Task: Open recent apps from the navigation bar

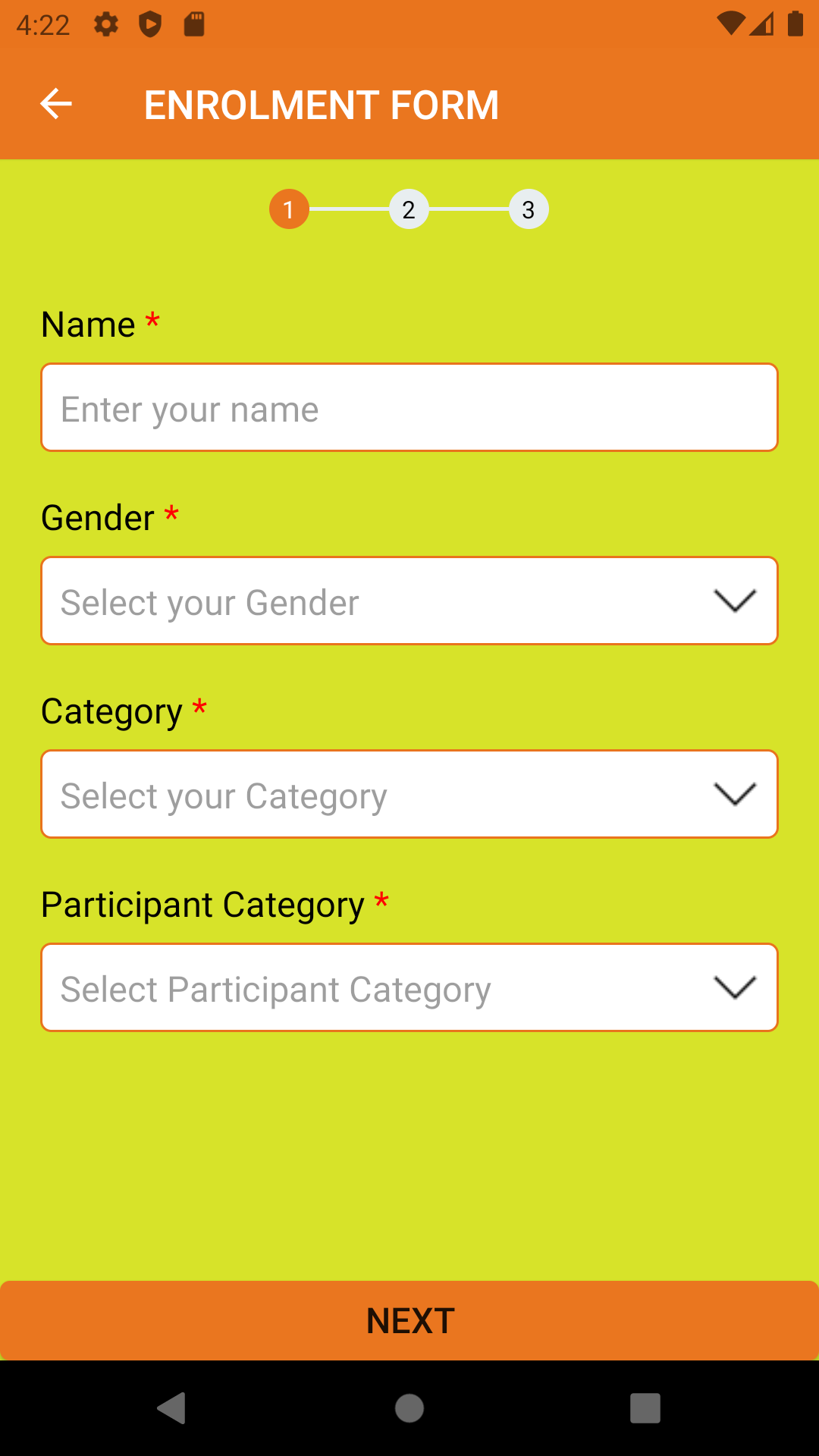Action: click(645, 1408)
